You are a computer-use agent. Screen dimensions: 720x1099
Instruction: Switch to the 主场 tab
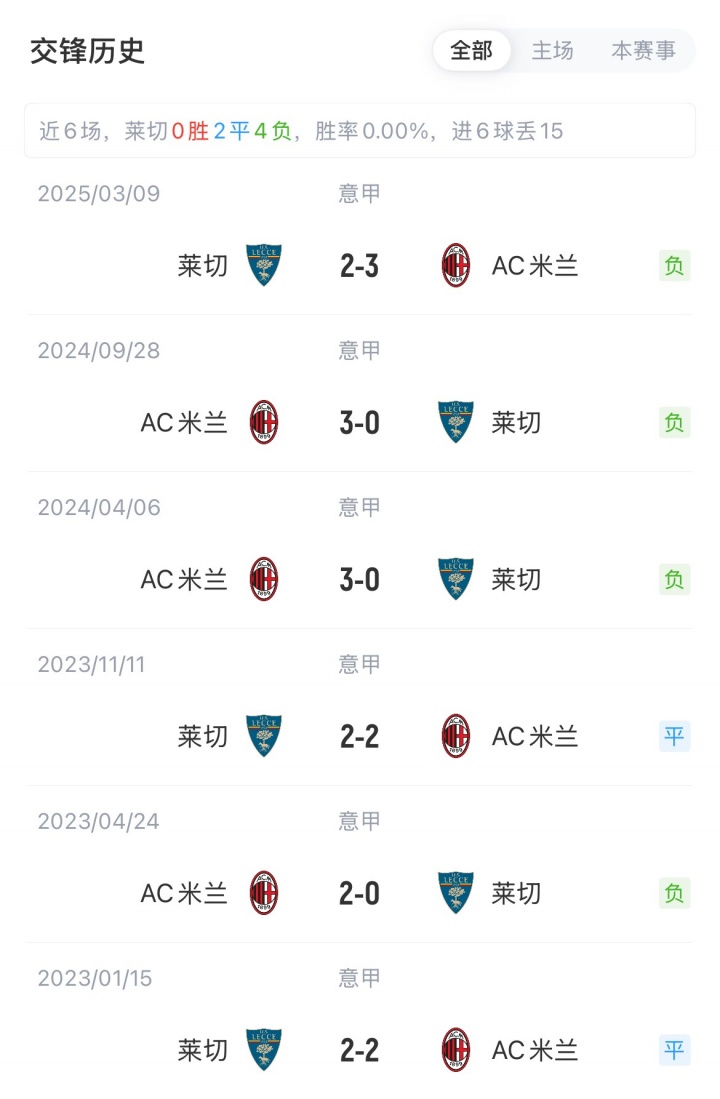(x=552, y=51)
